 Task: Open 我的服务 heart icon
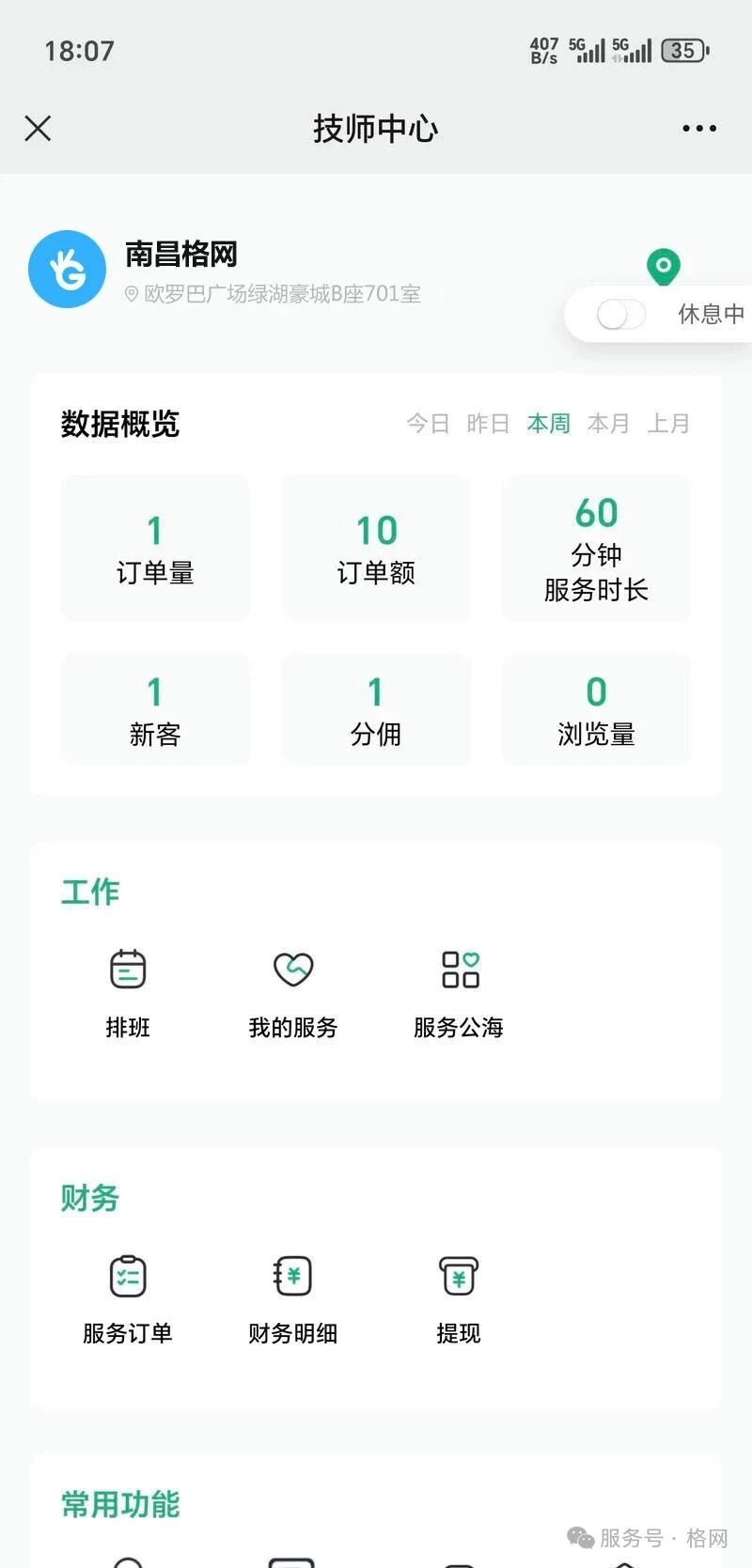pyautogui.click(x=293, y=970)
